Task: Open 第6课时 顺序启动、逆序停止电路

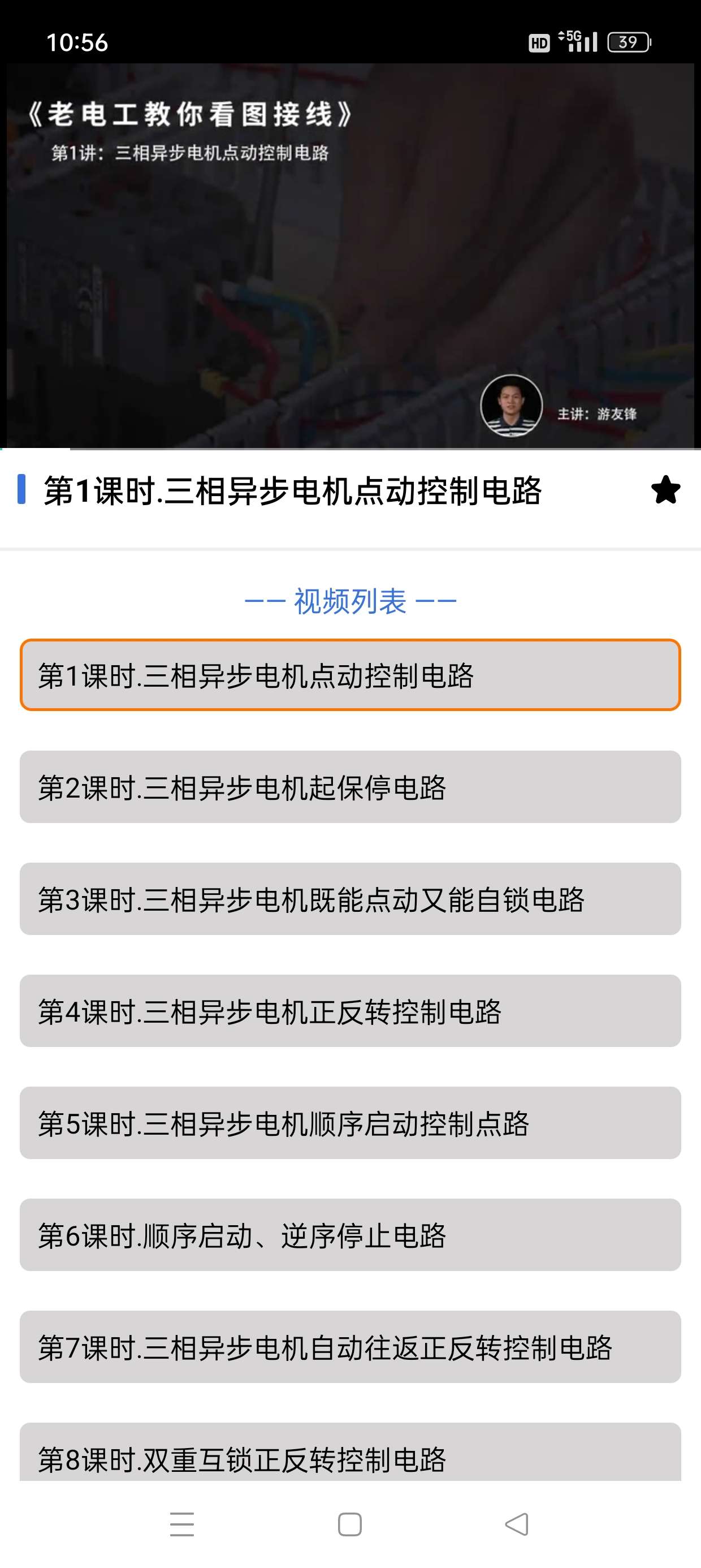Action: coord(350,1235)
